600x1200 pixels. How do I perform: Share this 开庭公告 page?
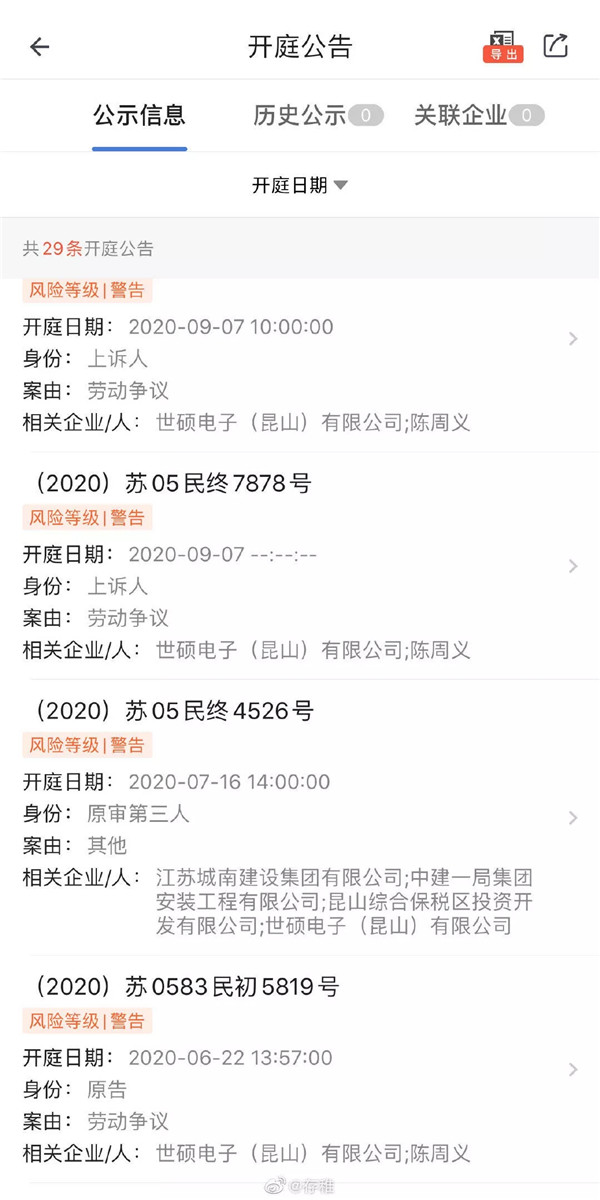point(556,46)
